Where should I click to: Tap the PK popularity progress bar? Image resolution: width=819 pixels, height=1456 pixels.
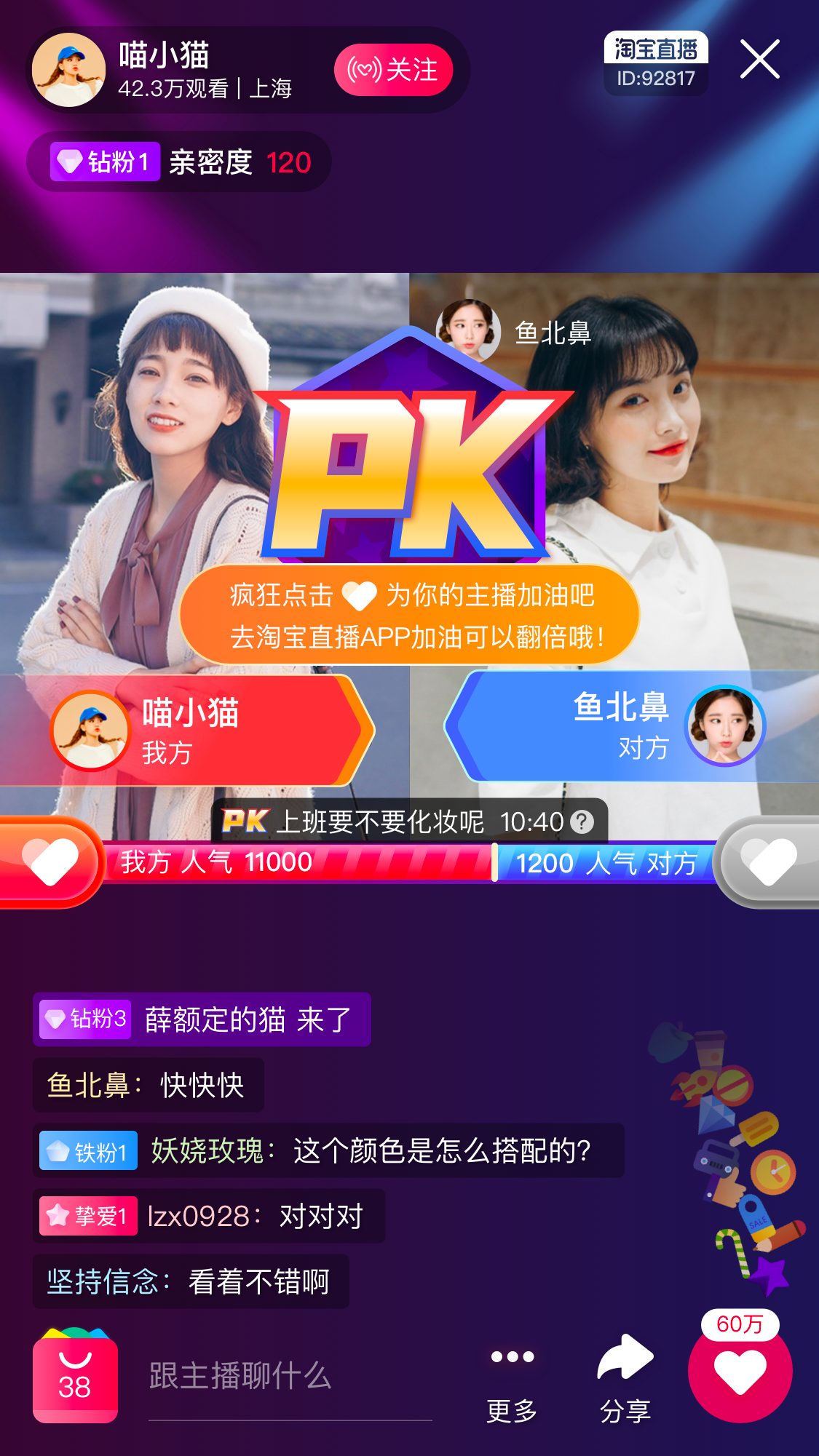[x=408, y=862]
